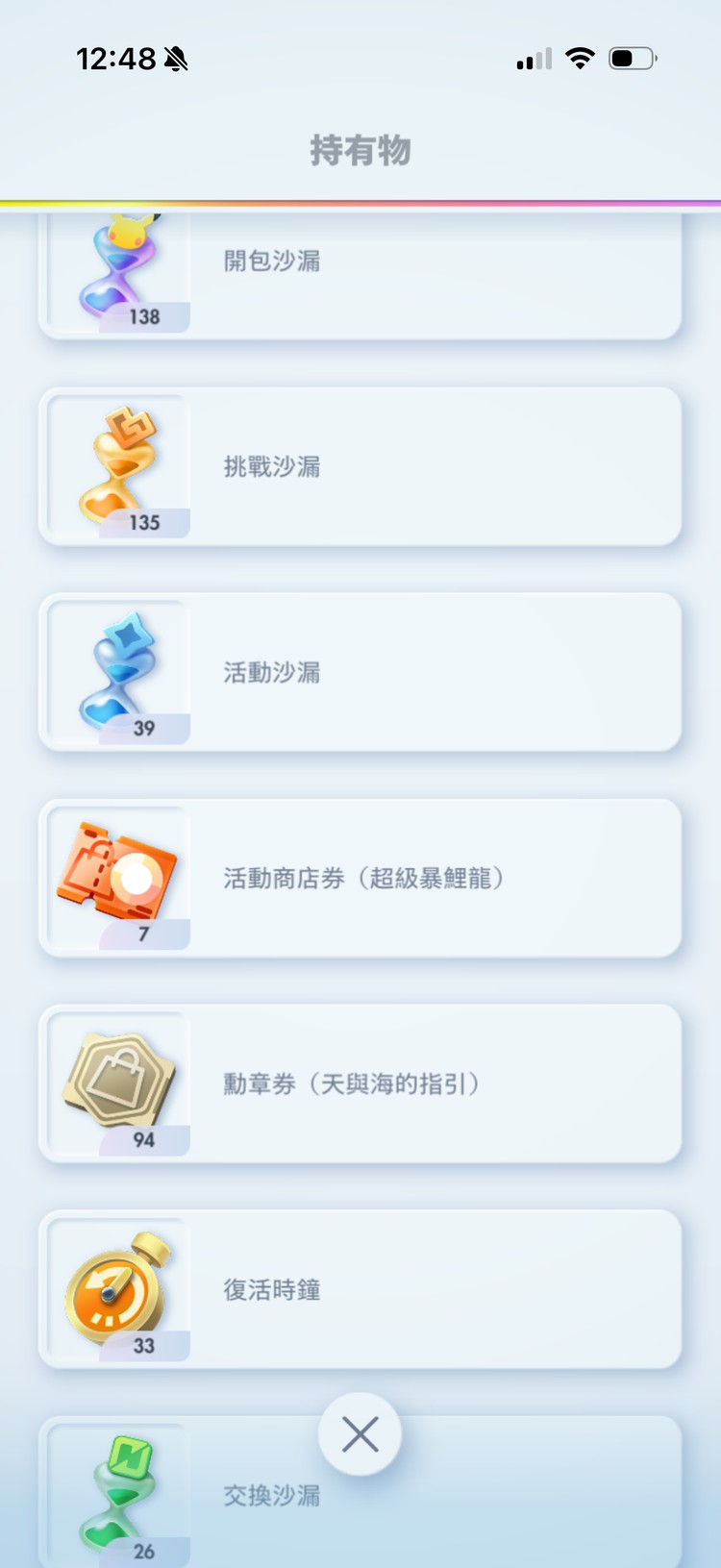This screenshot has width=721, height=1568.
Task: Select the 勳章券 shop badge icon
Action: coord(117,1083)
